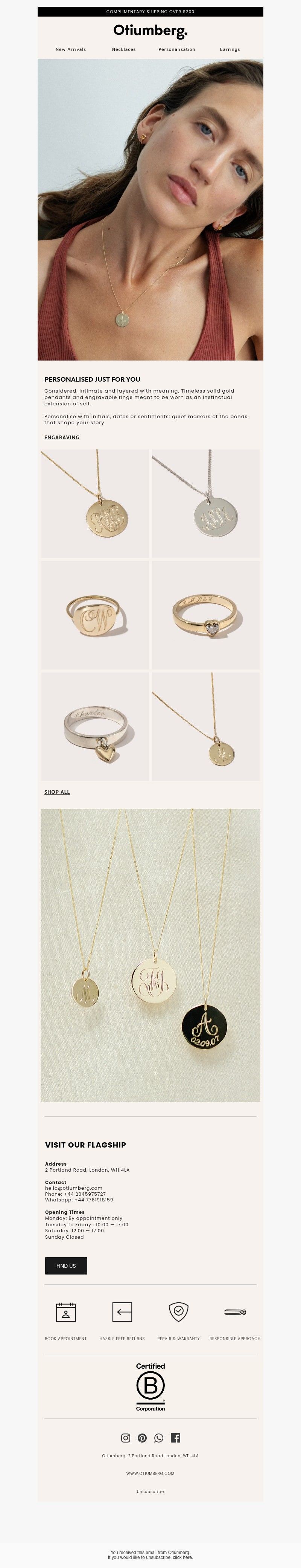The height and width of the screenshot is (1568, 301).
Task: Visit WWW.OTIUMBERG.COM
Action: coord(150,1473)
